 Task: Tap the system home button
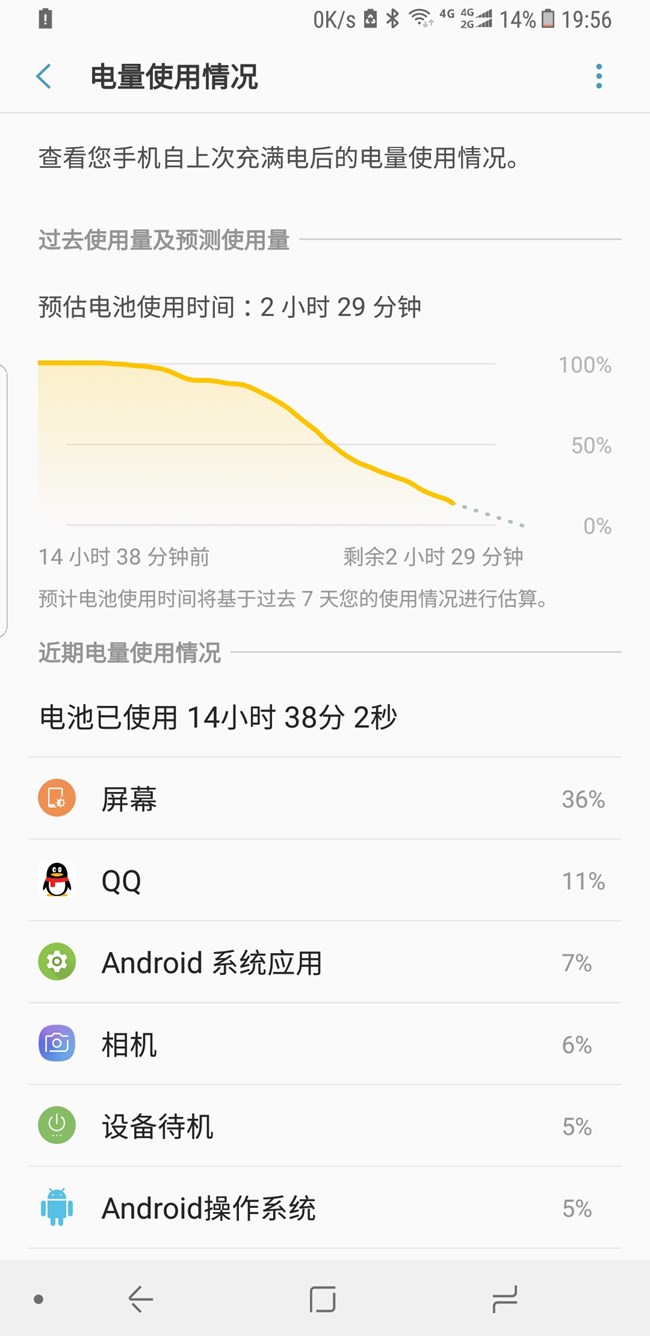click(x=322, y=1299)
